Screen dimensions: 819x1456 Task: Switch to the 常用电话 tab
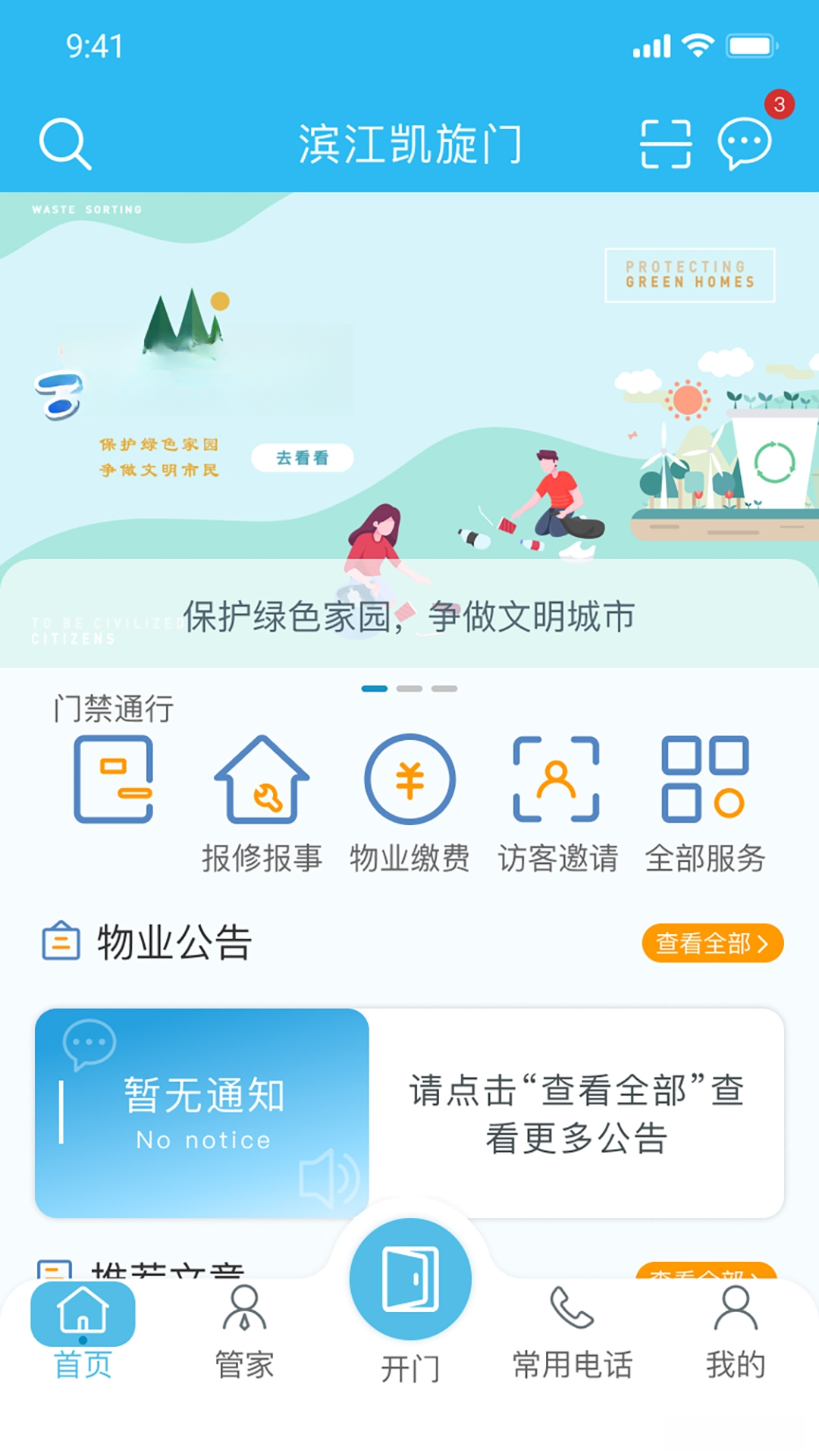[x=573, y=1332]
